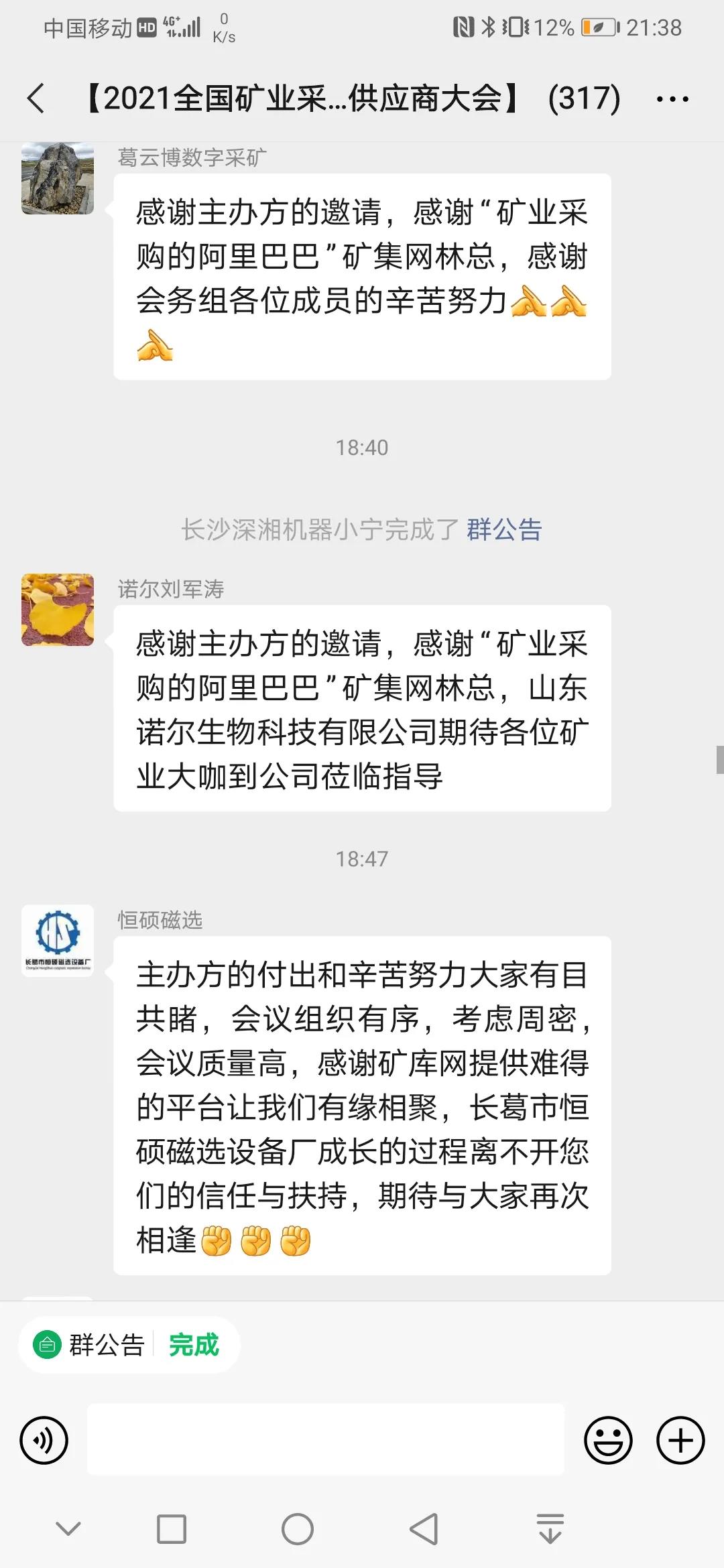Go back from the group chat
Viewport: 724px width, 1568px height.
click(x=36, y=99)
